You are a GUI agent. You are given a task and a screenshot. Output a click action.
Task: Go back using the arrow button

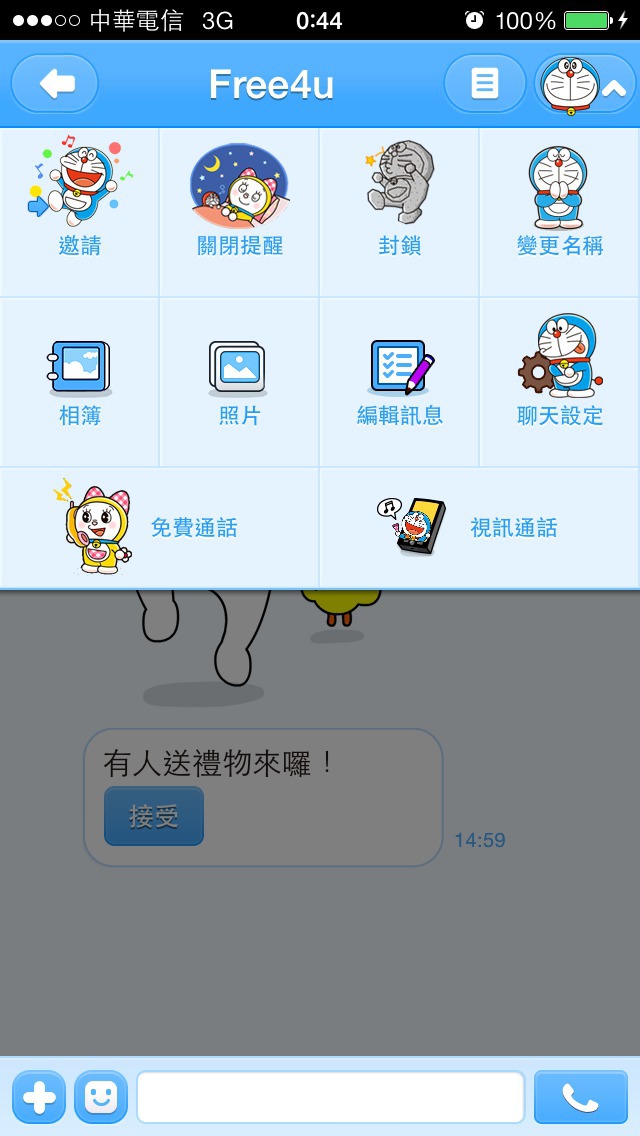[54, 83]
